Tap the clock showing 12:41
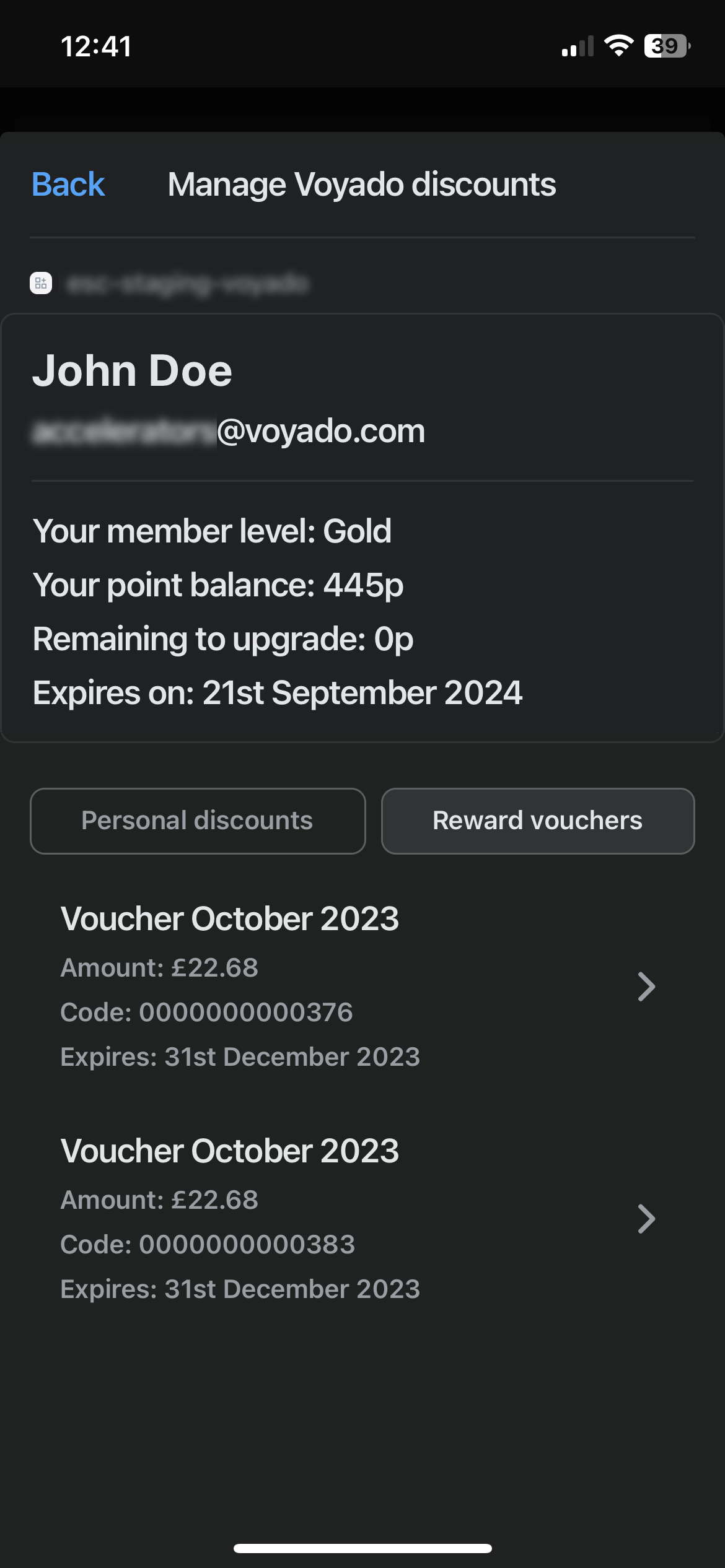The width and height of the screenshot is (725, 1568). click(96, 46)
